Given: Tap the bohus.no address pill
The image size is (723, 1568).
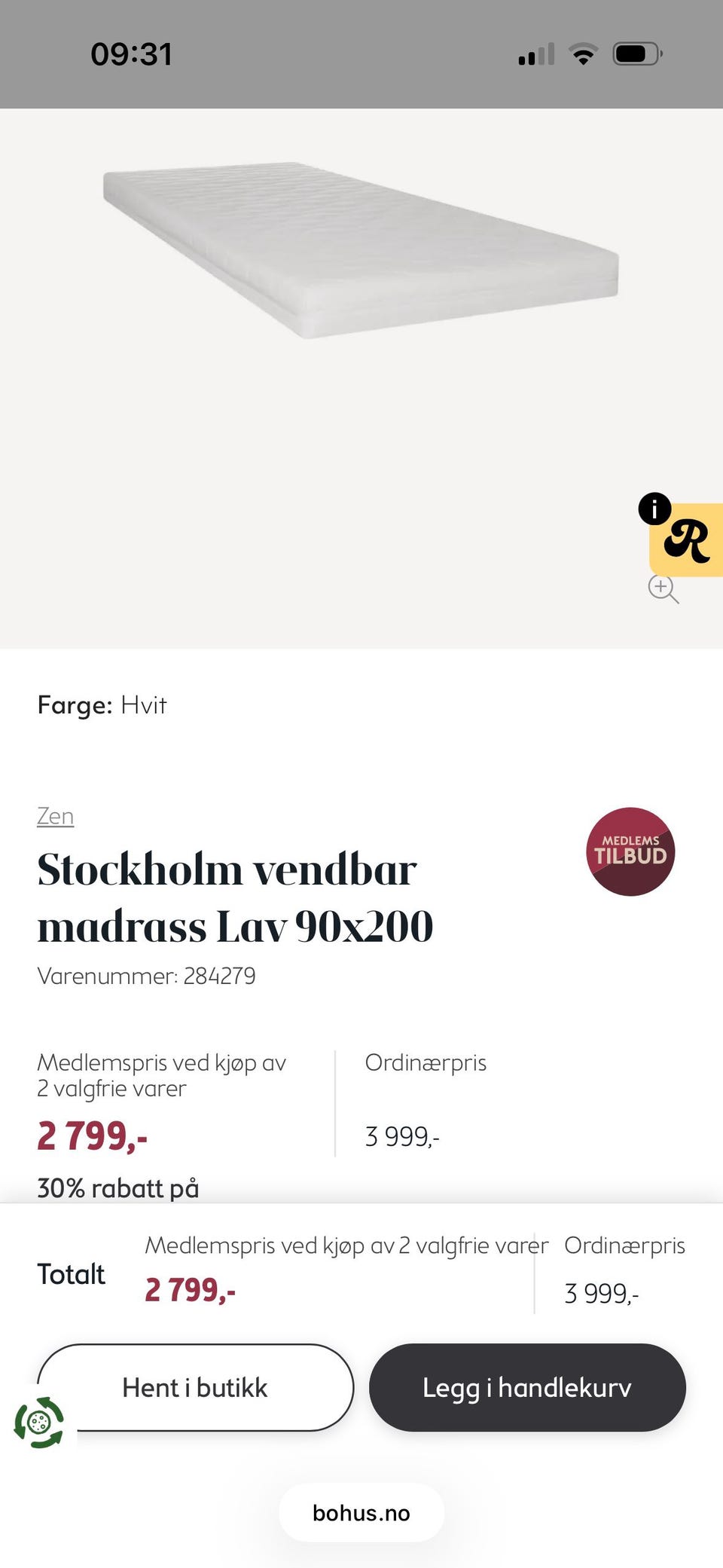Looking at the screenshot, I should pyautogui.click(x=361, y=1513).
